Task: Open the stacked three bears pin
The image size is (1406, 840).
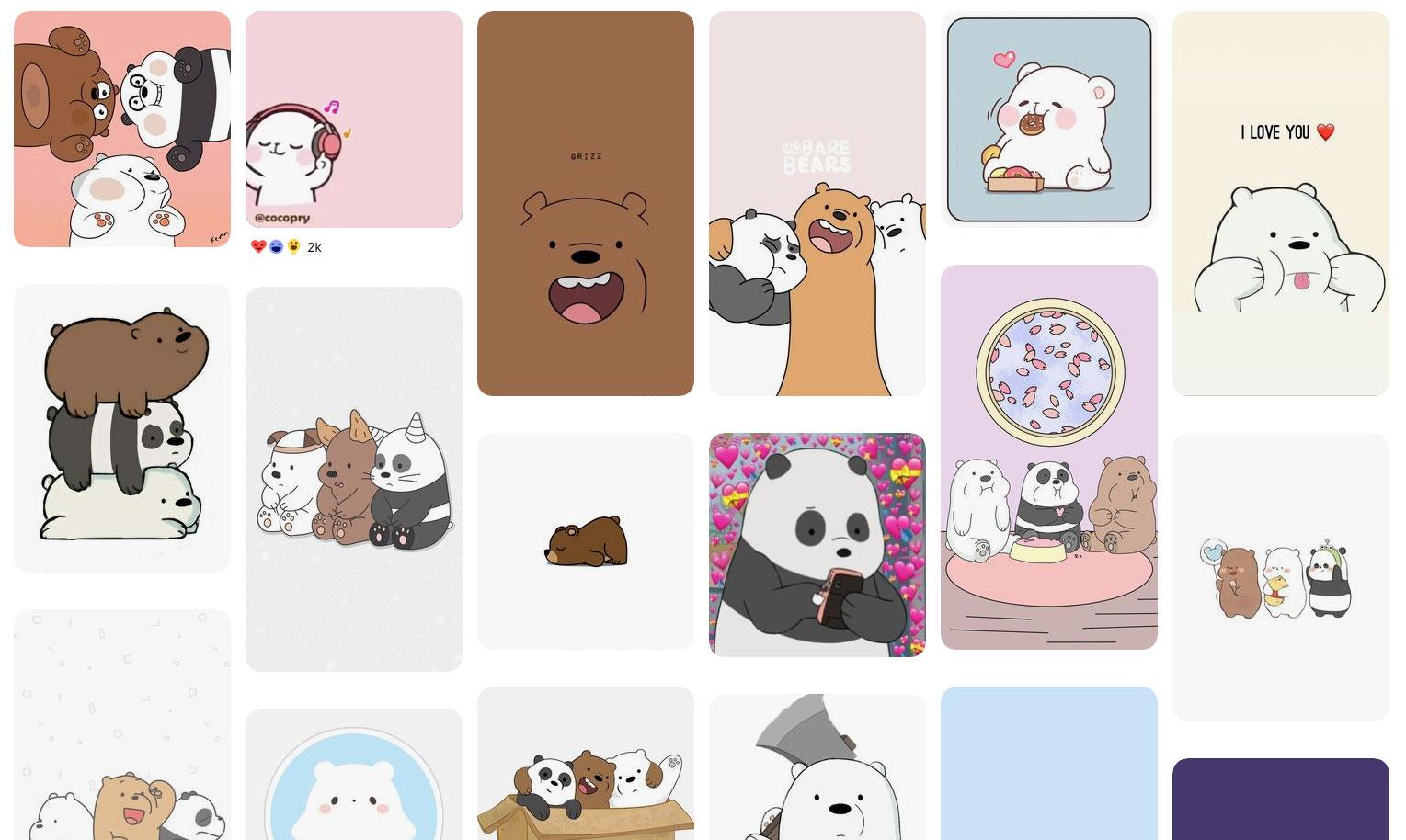Action: point(122,427)
